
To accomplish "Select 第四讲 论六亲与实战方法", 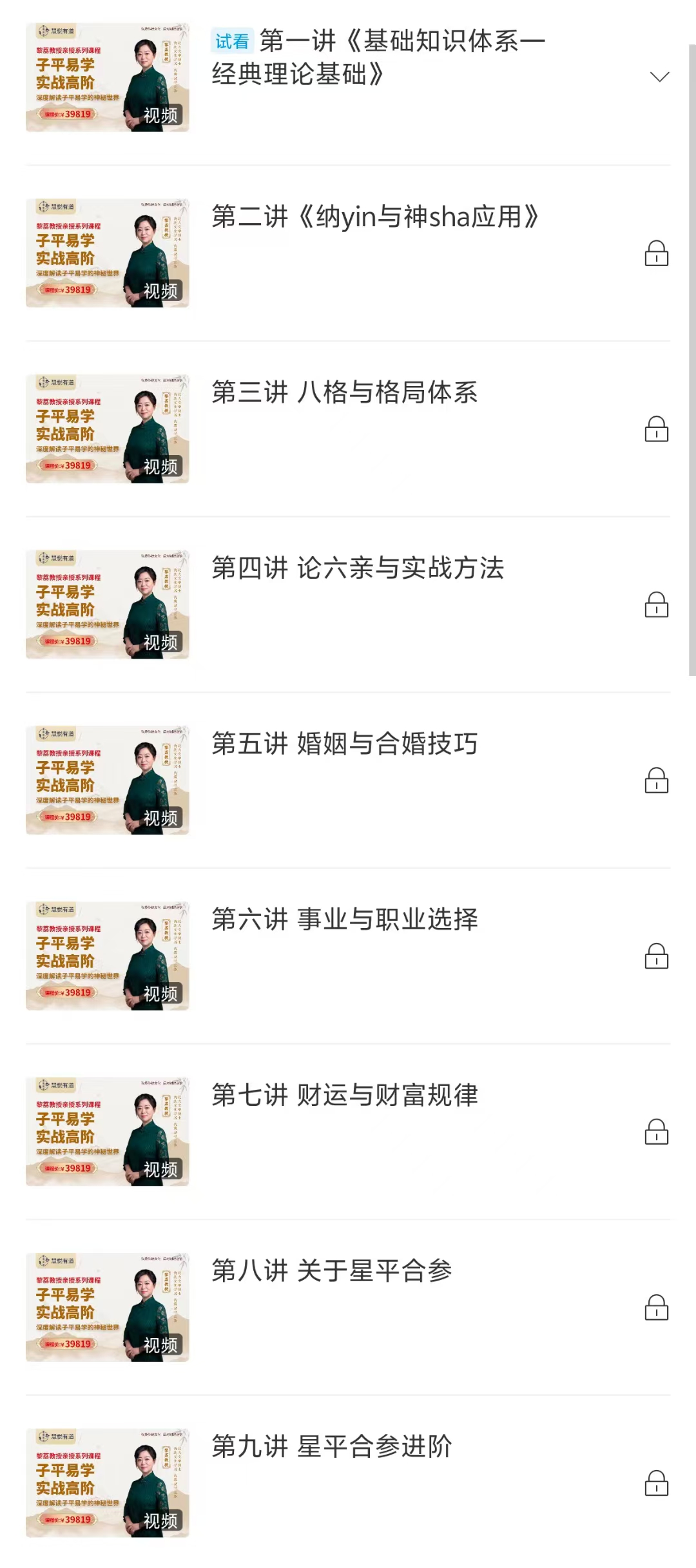I will click(x=358, y=569).
